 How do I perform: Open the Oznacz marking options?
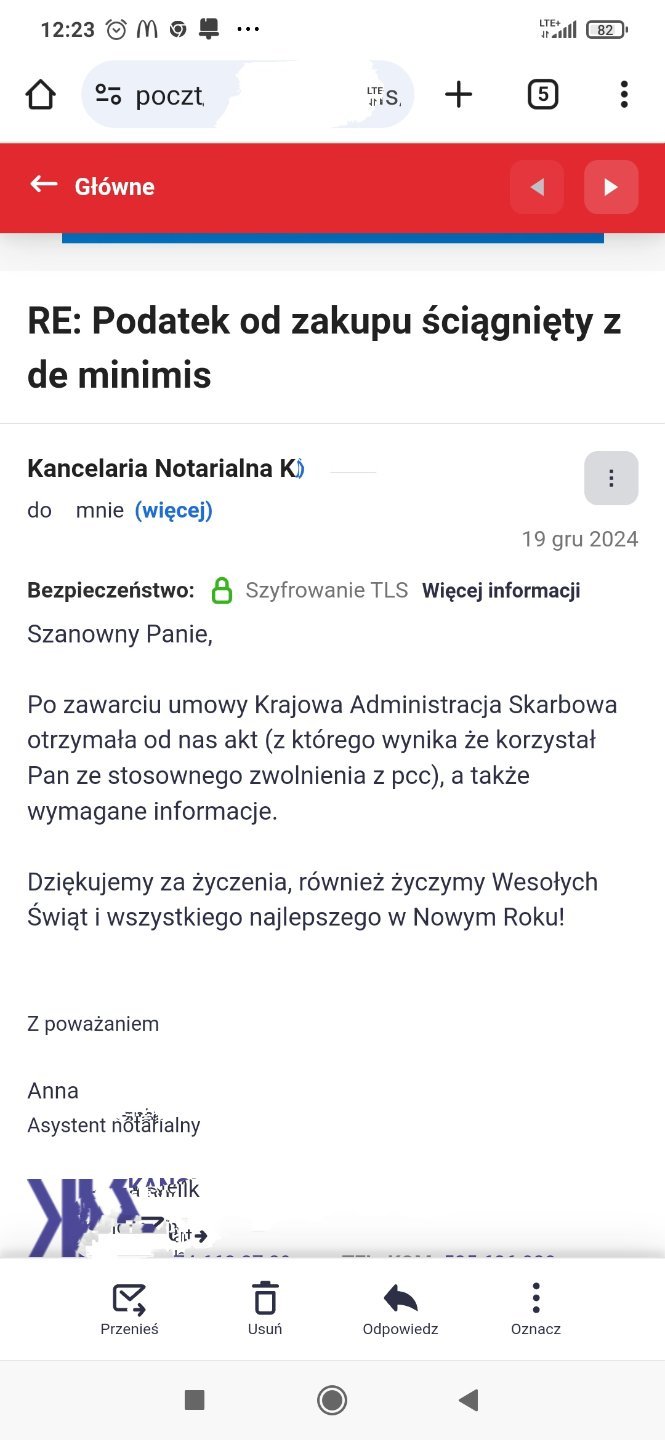[x=536, y=1309]
